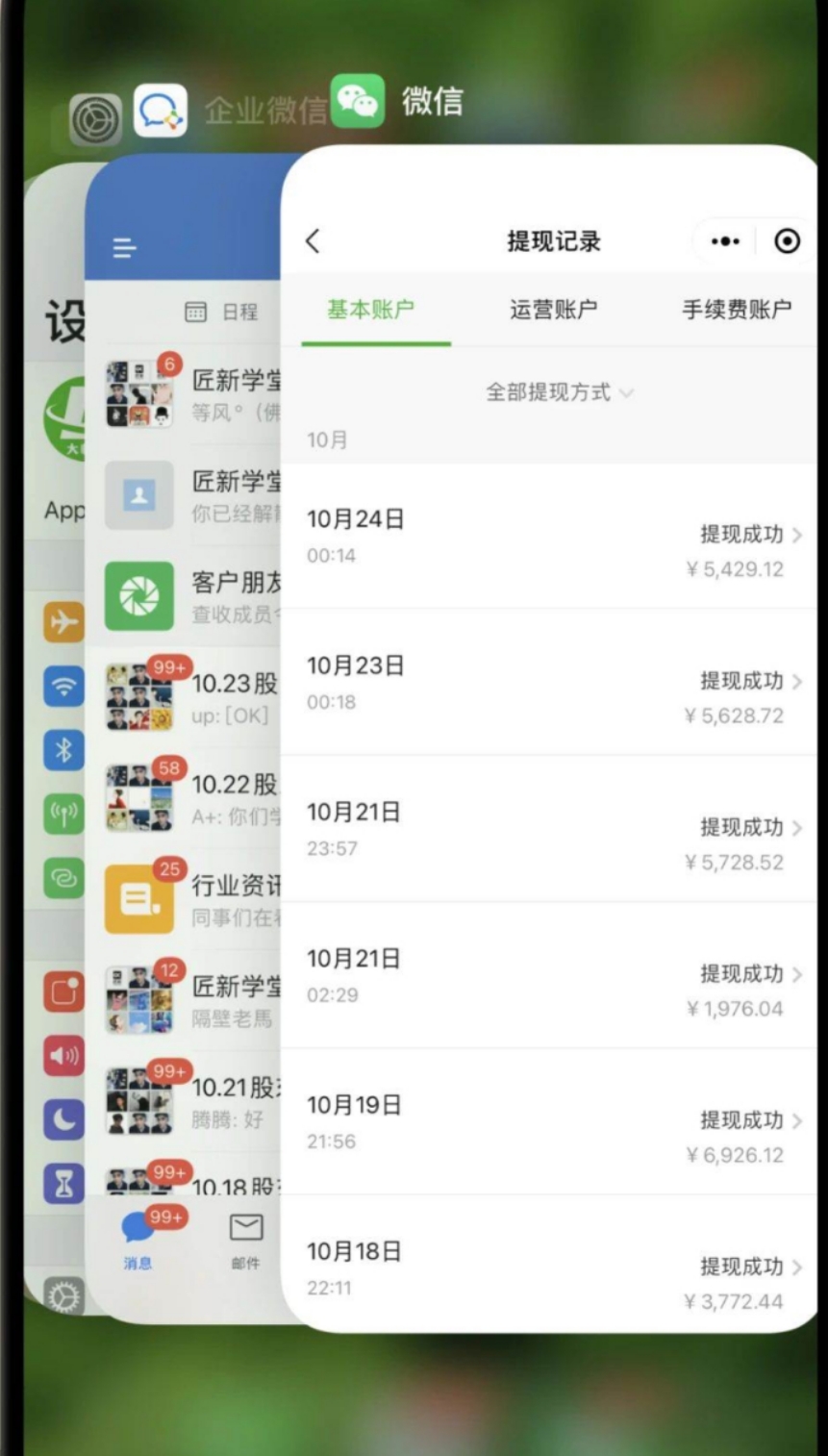Open the 微信 app card
Viewport: 828px width, 1456px height.
pyautogui.click(x=548, y=769)
